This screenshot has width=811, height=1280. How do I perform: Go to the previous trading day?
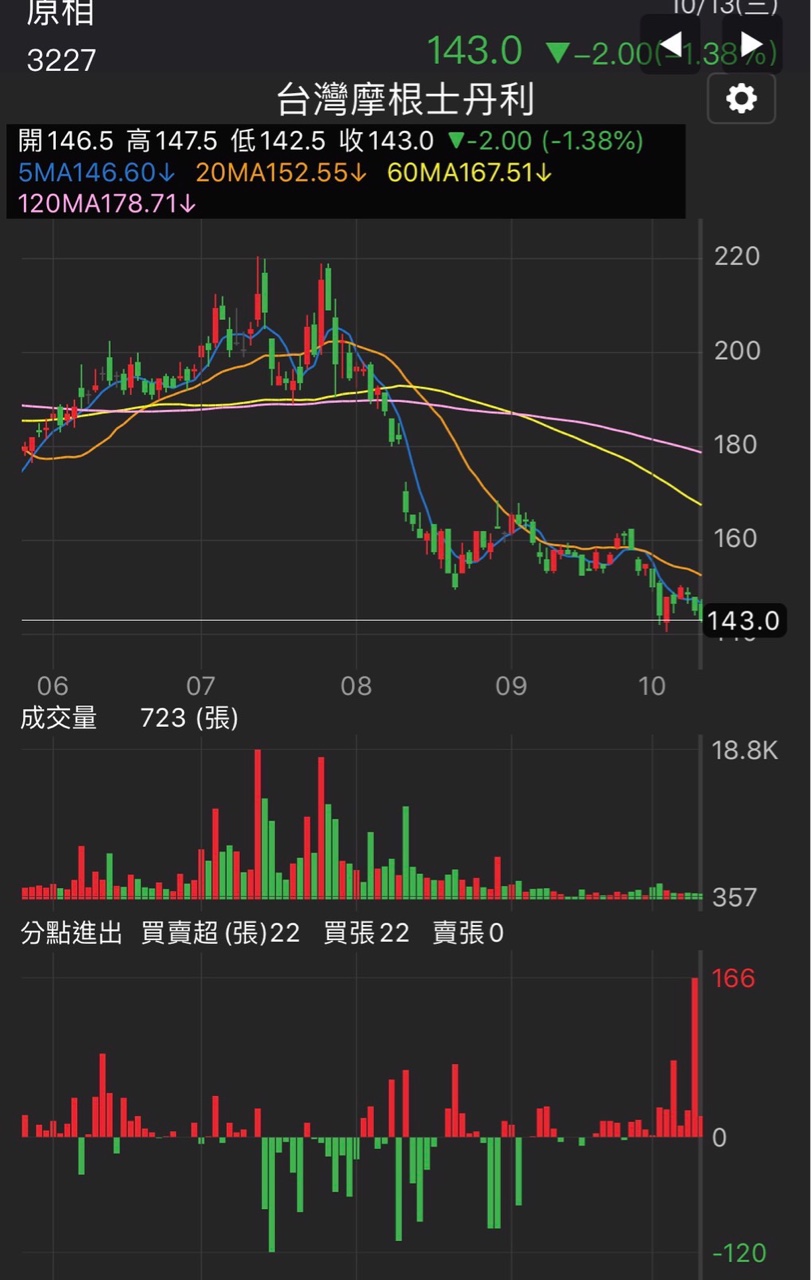coord(670,45)
